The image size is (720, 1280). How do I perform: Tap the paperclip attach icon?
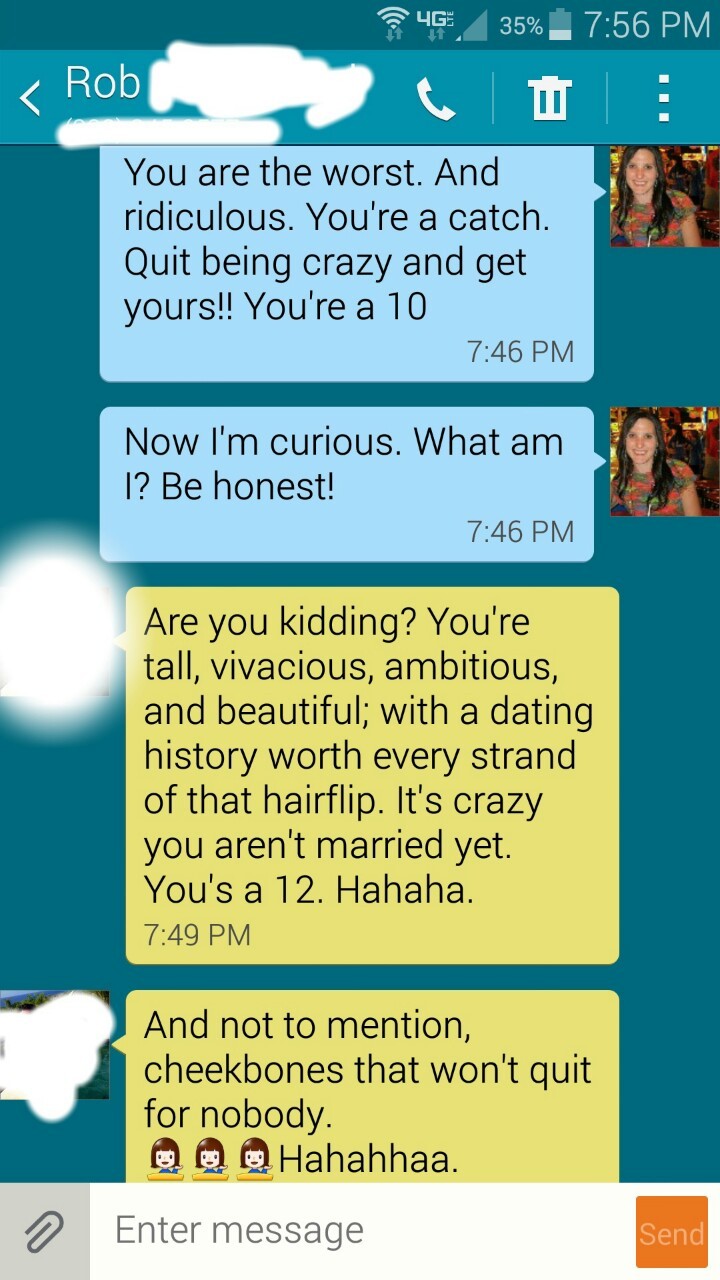(x=44, y=1232)
